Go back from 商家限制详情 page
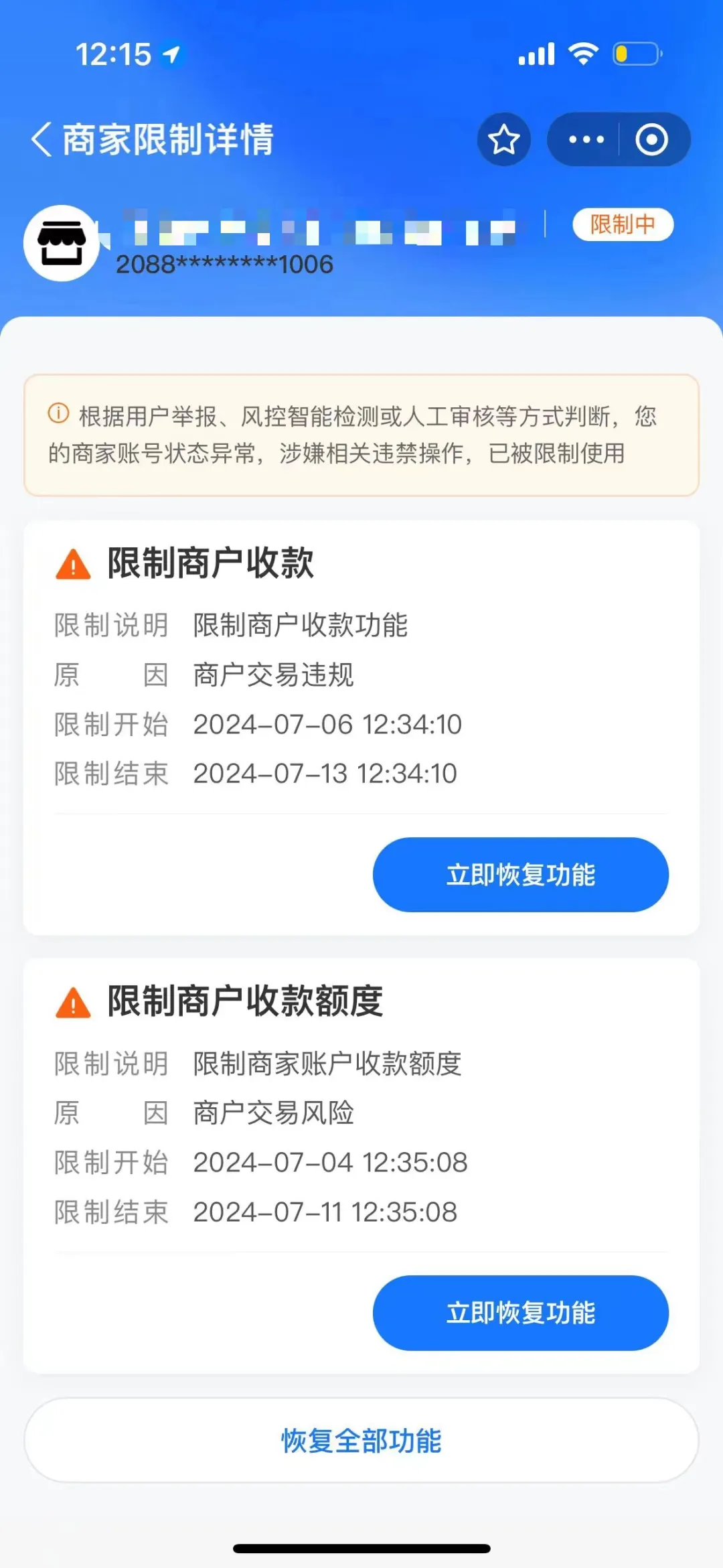This screenshot has width=723, height=1568. point(42,139)
